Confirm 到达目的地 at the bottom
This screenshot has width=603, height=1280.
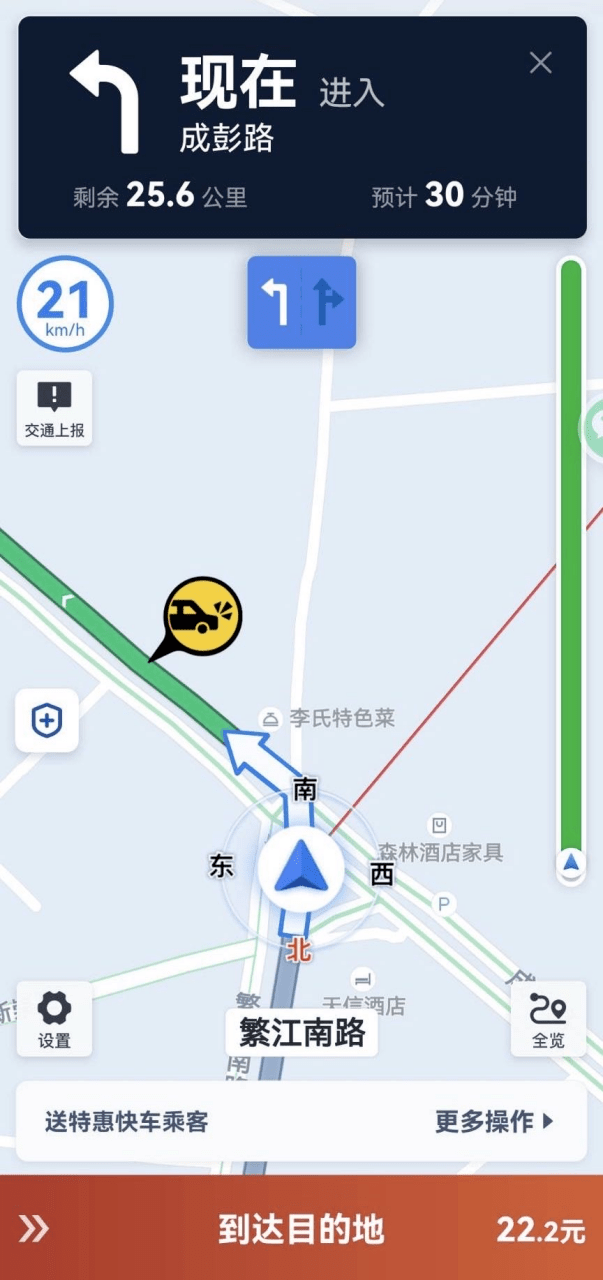click(301, 1229)
